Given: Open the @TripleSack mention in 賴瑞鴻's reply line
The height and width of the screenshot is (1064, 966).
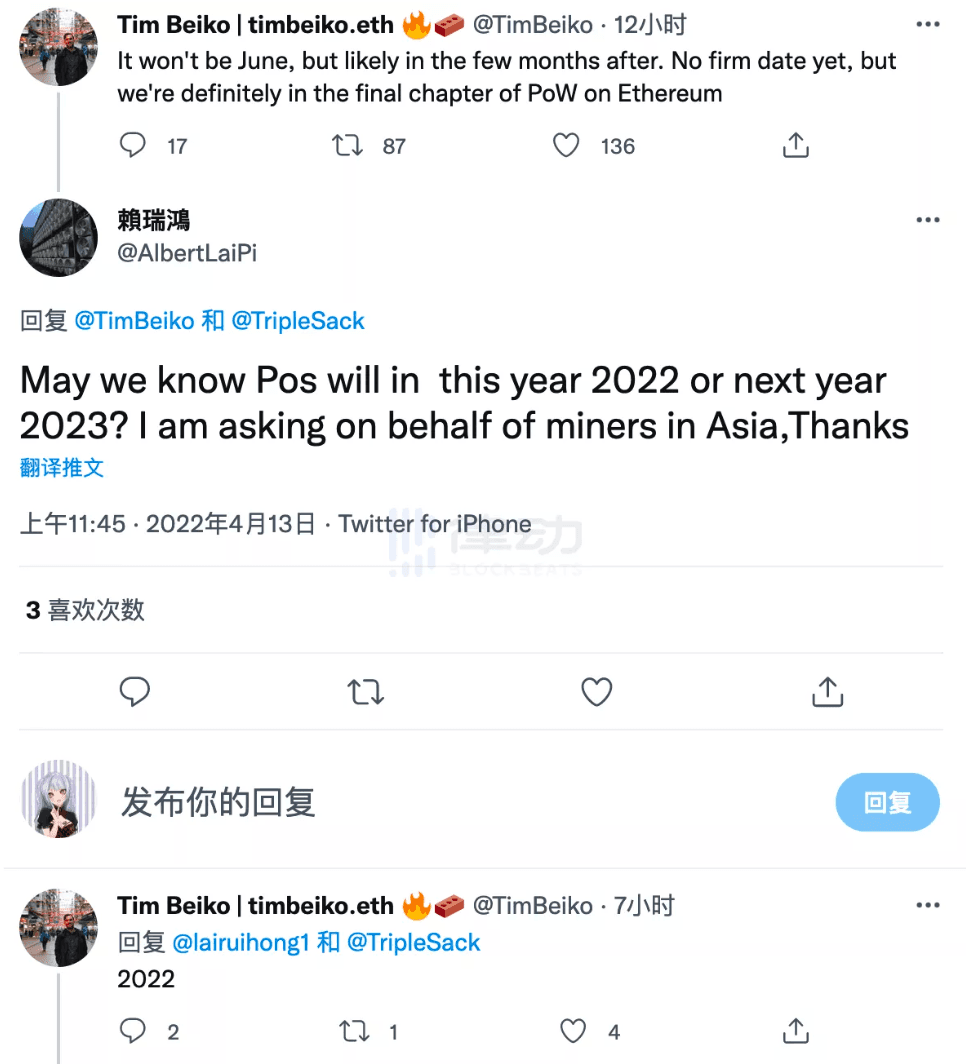Looking at the screenshot, I should coord(298,321).
